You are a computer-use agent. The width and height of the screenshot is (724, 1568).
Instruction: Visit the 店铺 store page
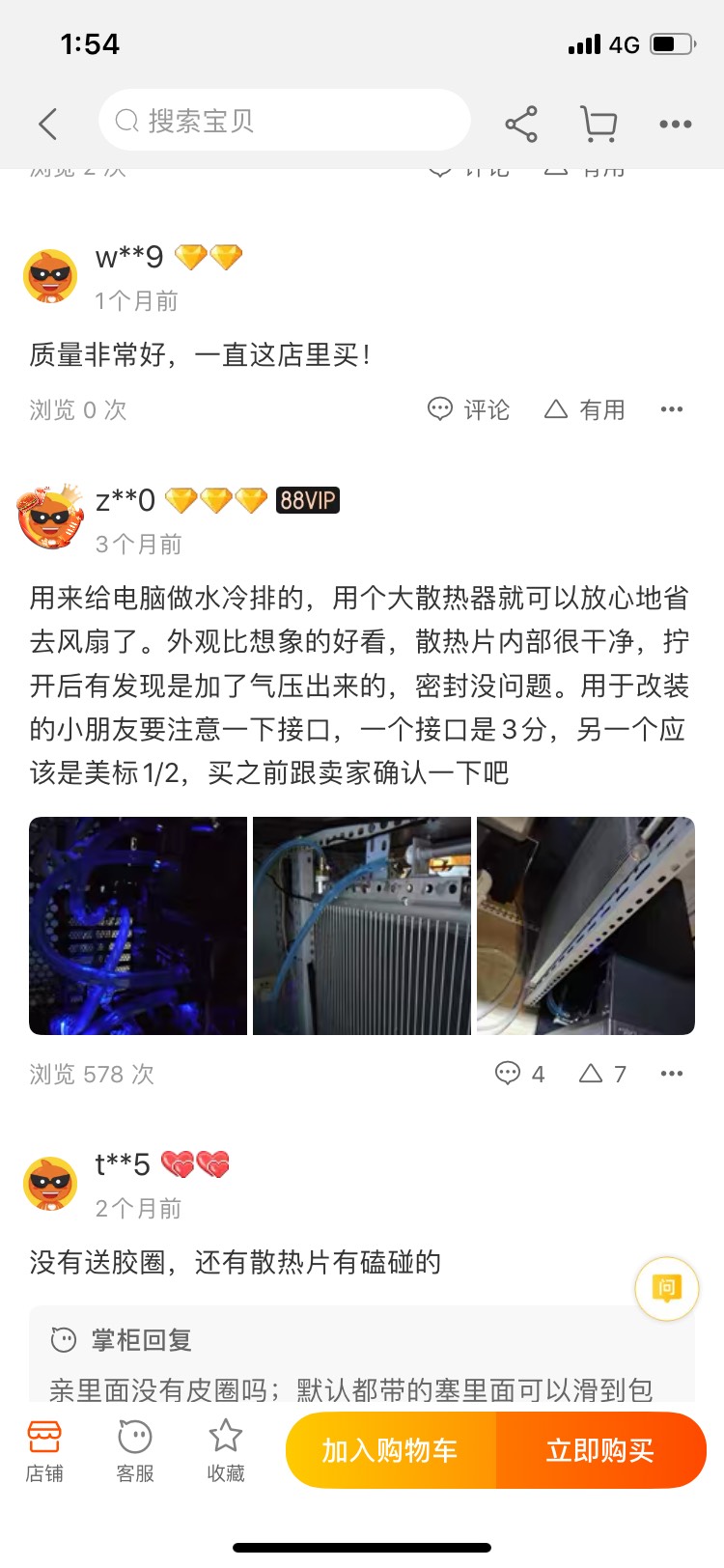(44, 1450)
